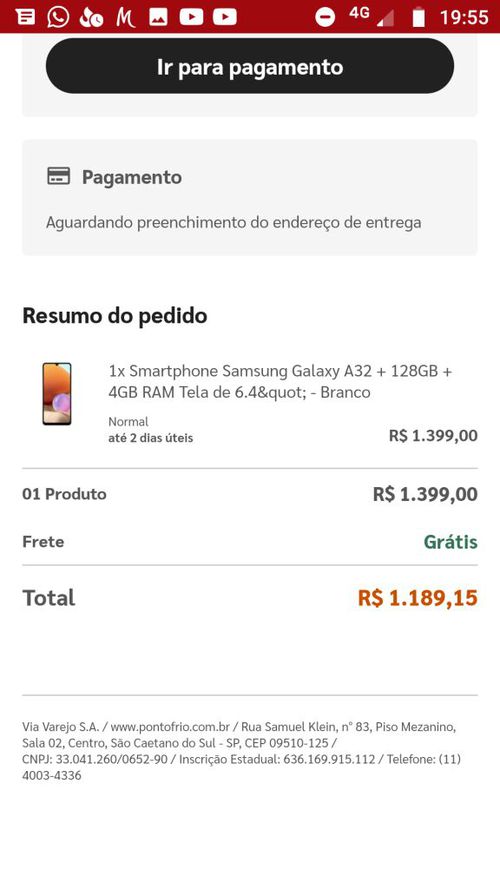Tap the Ir para pagamento button
This screenshot has height=889, width=500.
click(250, 66)
